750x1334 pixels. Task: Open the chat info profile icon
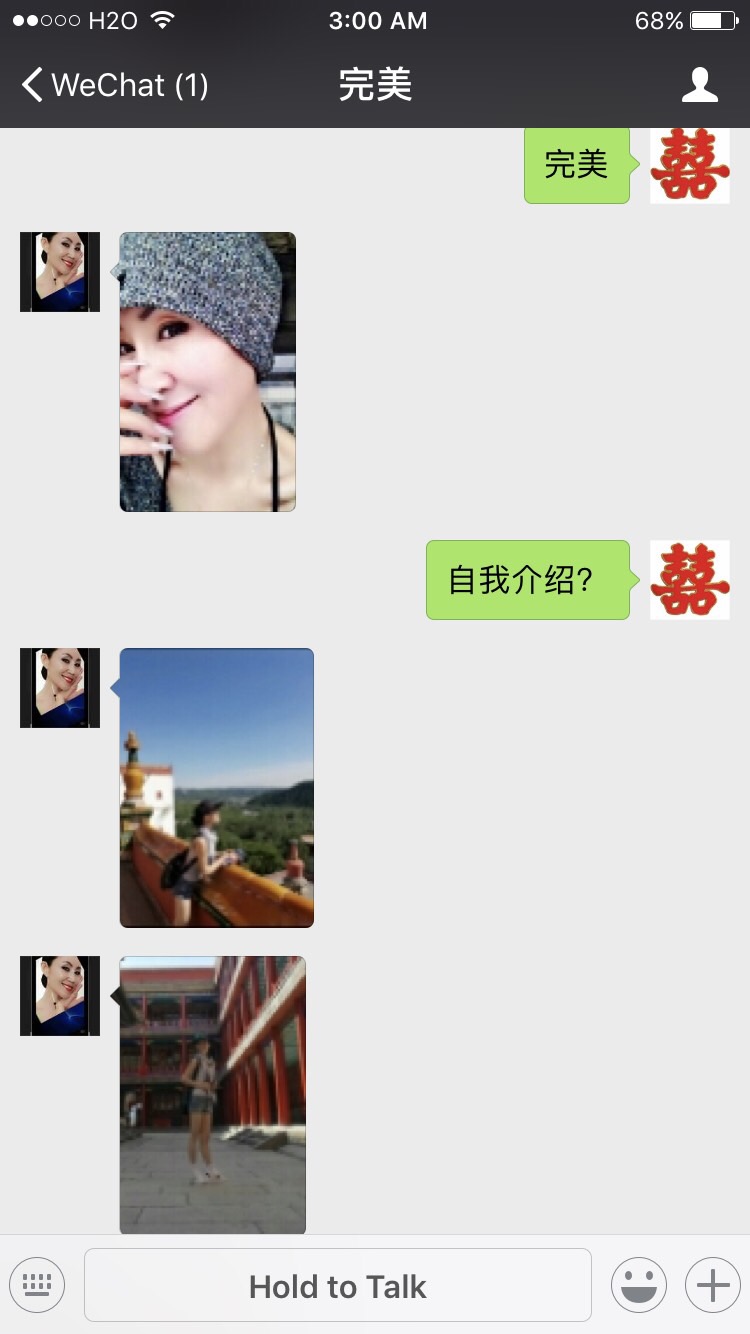coord(699,85)
